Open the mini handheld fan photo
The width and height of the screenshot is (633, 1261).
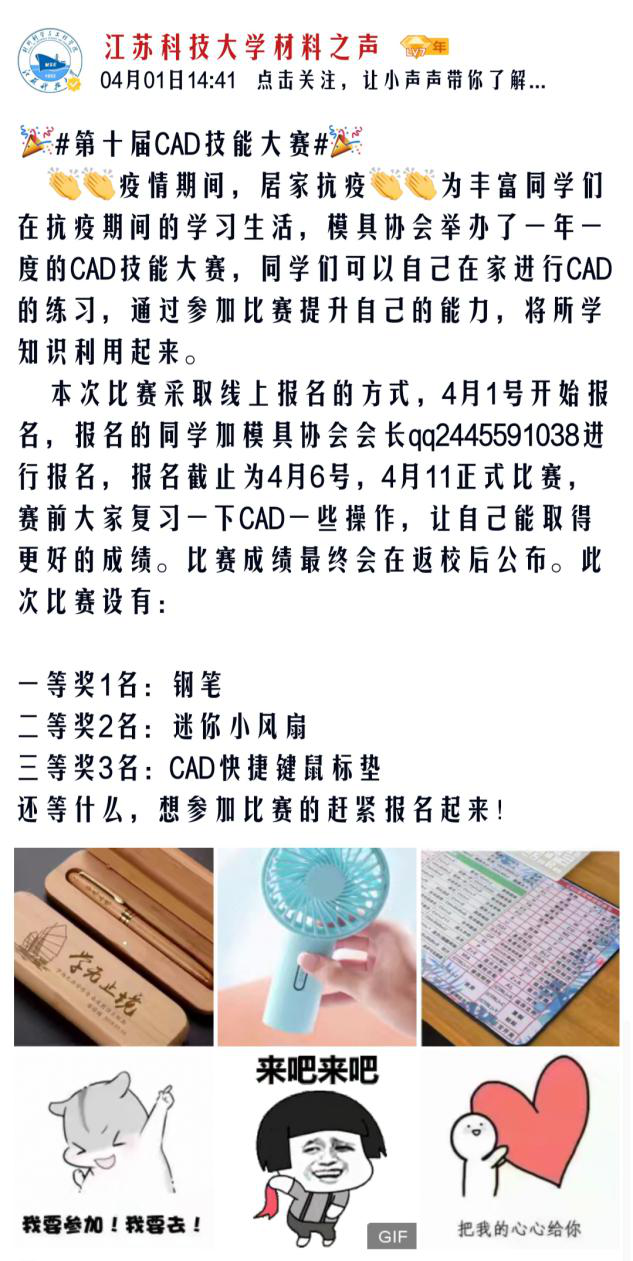pyautogui.click(x=316, y=946)
